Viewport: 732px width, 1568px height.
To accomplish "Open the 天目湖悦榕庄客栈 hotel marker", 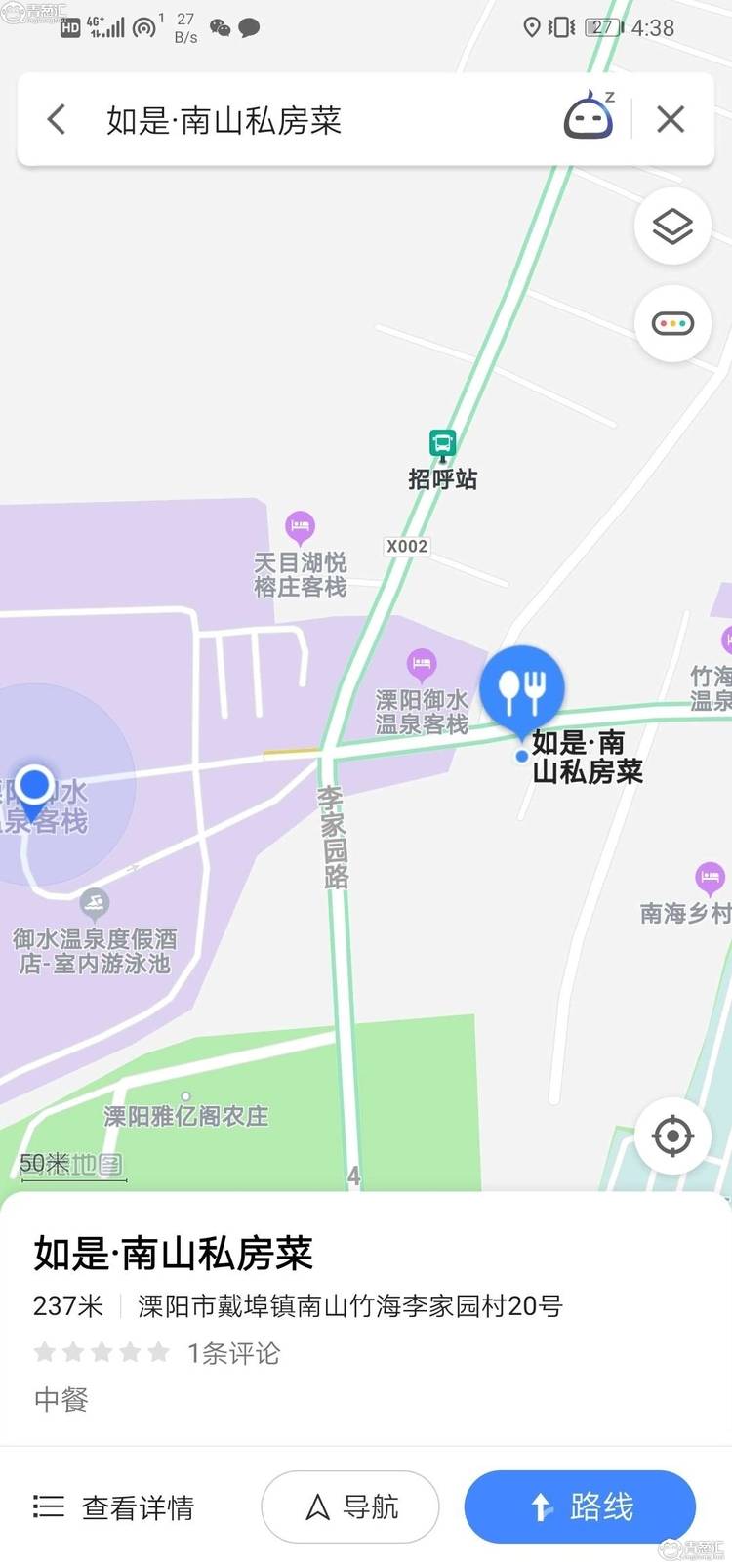I will pyautogui.click(x=300, y=527).
